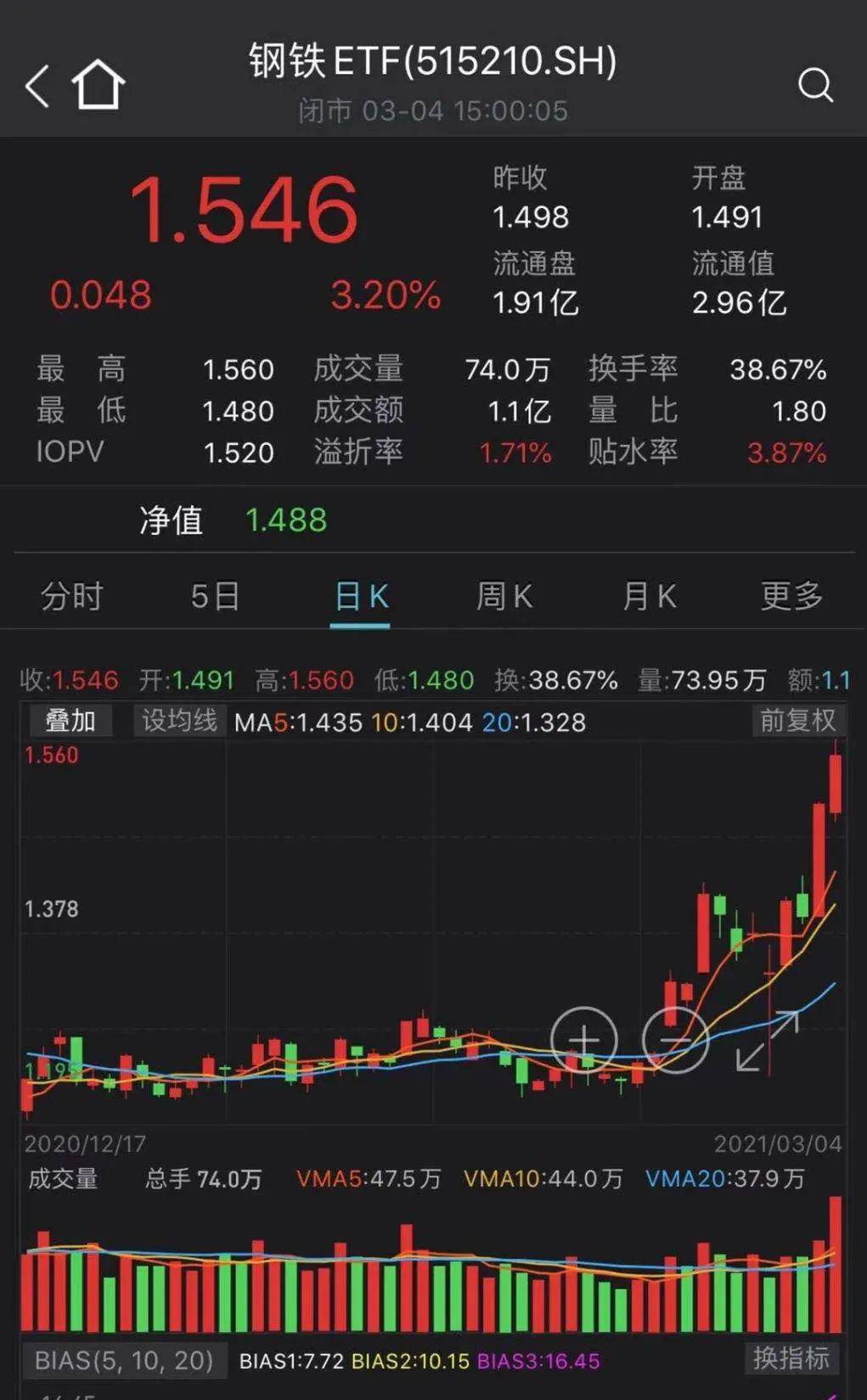Switch to the 周K chart tab

(x=504, y=596)
